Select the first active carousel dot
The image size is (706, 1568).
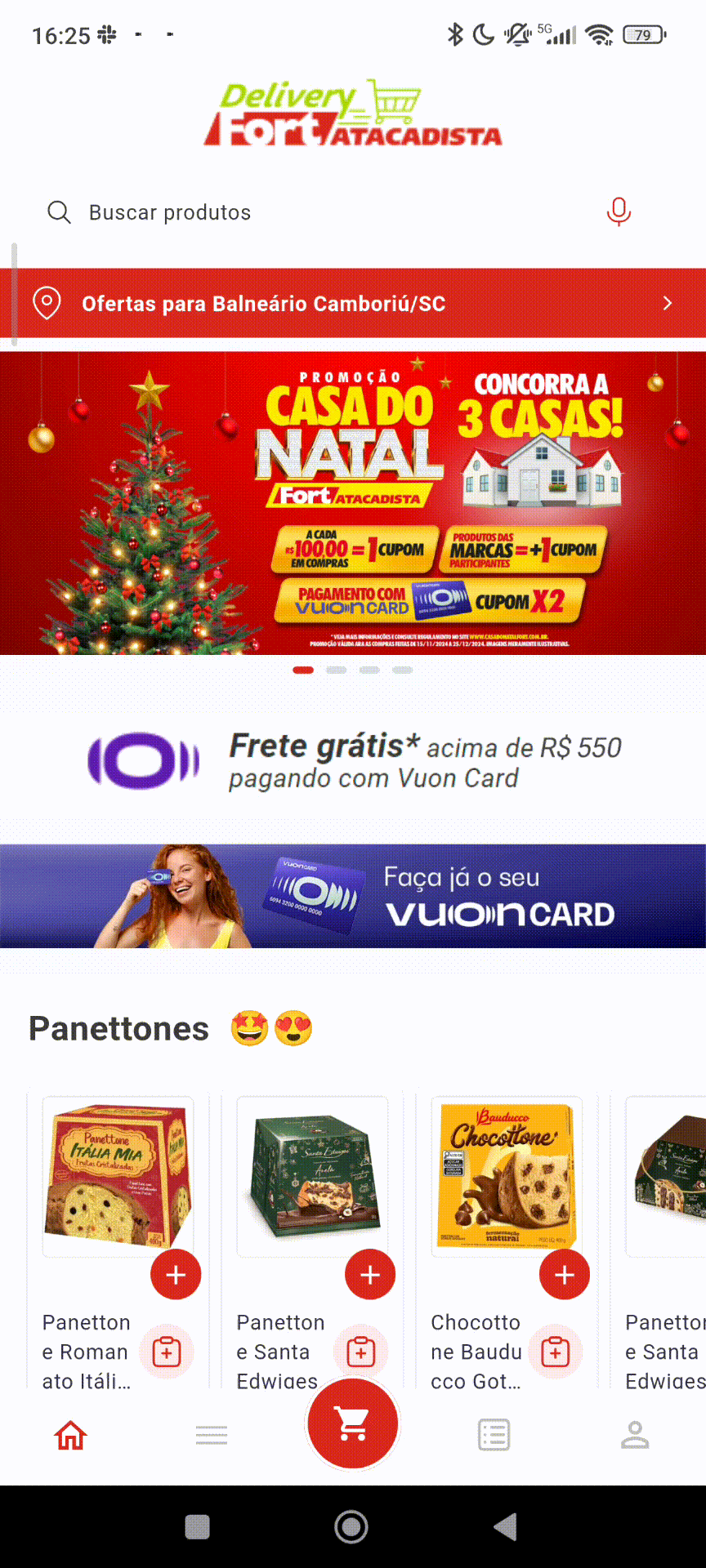[303, 669]
